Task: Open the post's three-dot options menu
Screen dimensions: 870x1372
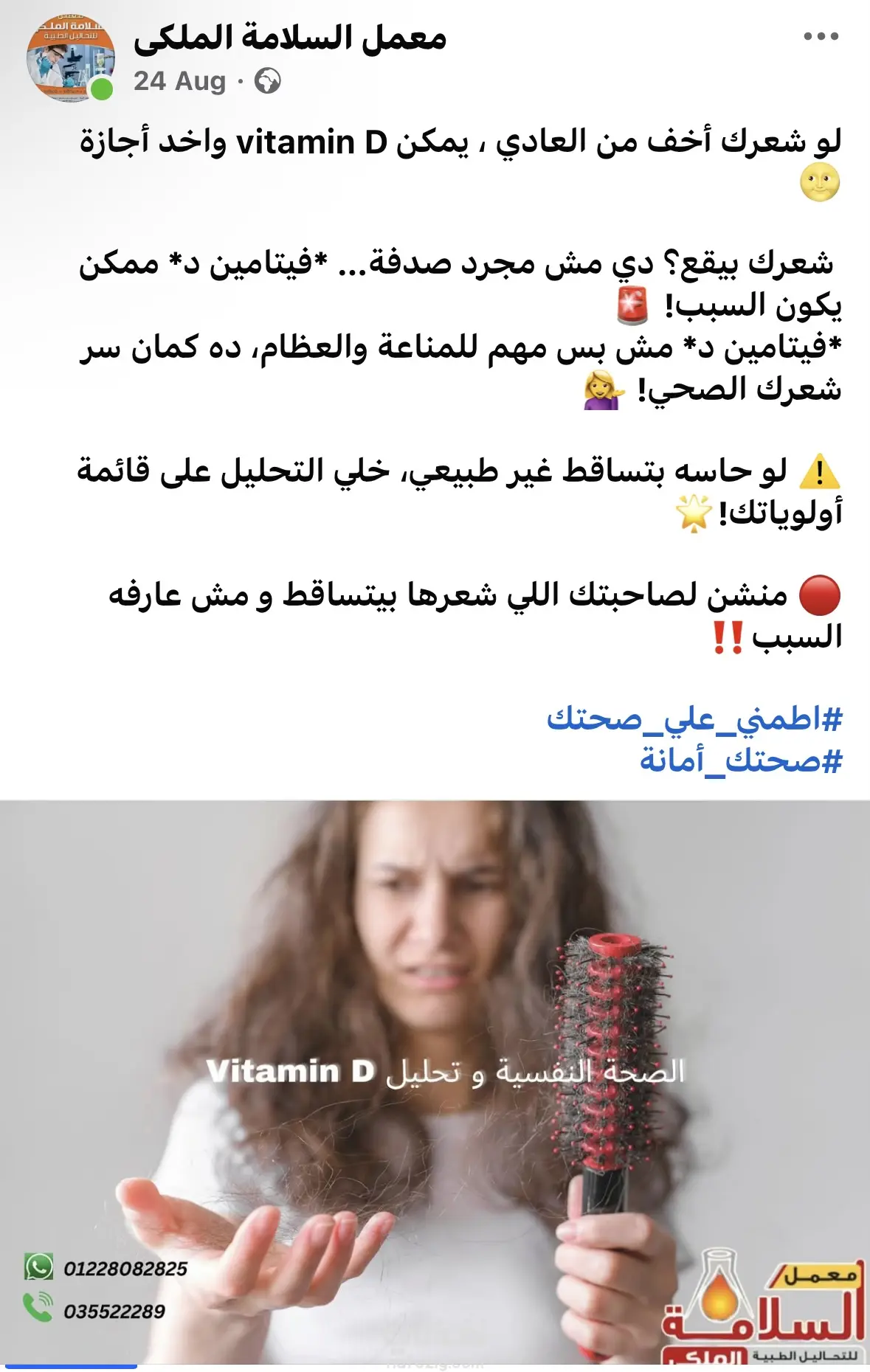Action: pyautogui.click(x=821, y=36)
